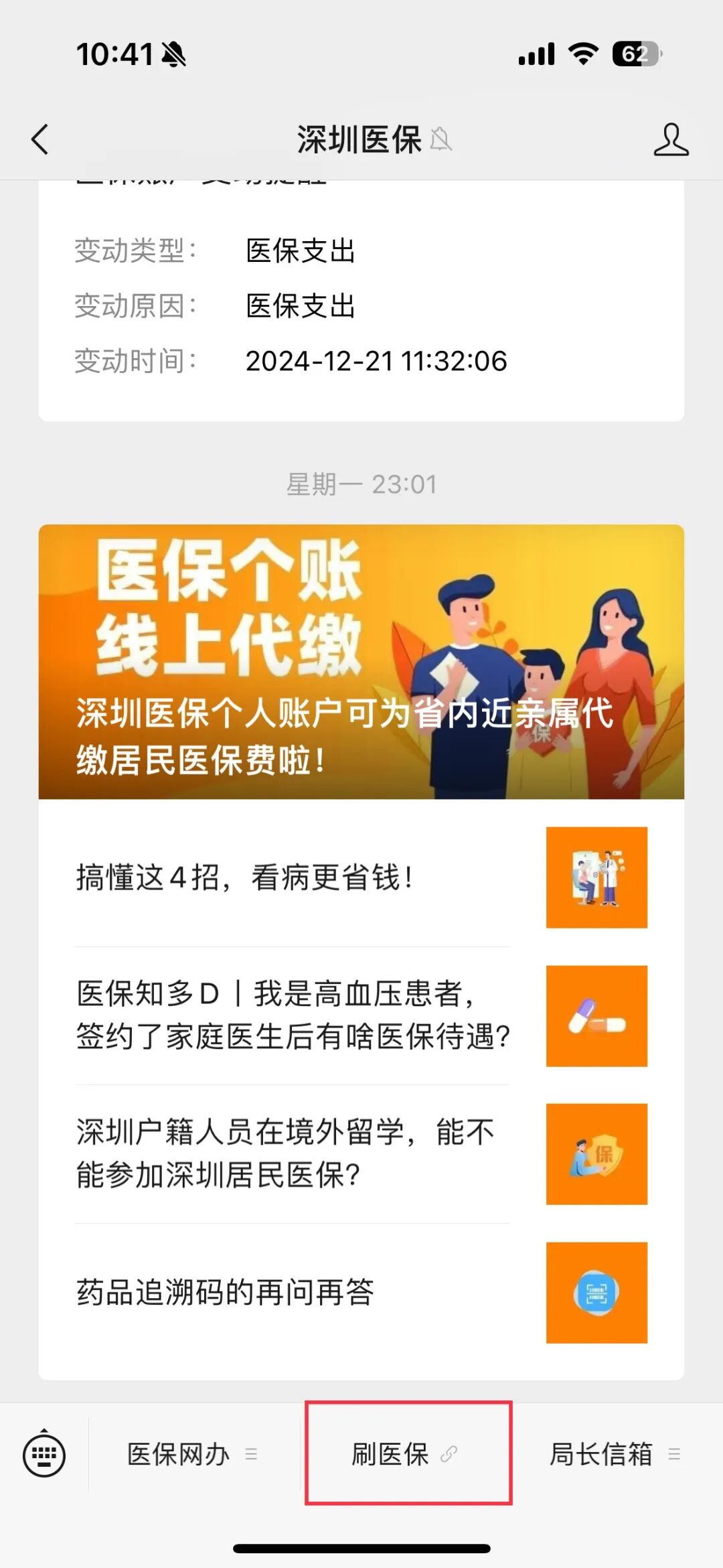The height and width of the screenshot is (1568, 723).
Task: Switch to keyboard input mode
Action: (x=44, y=1454)
